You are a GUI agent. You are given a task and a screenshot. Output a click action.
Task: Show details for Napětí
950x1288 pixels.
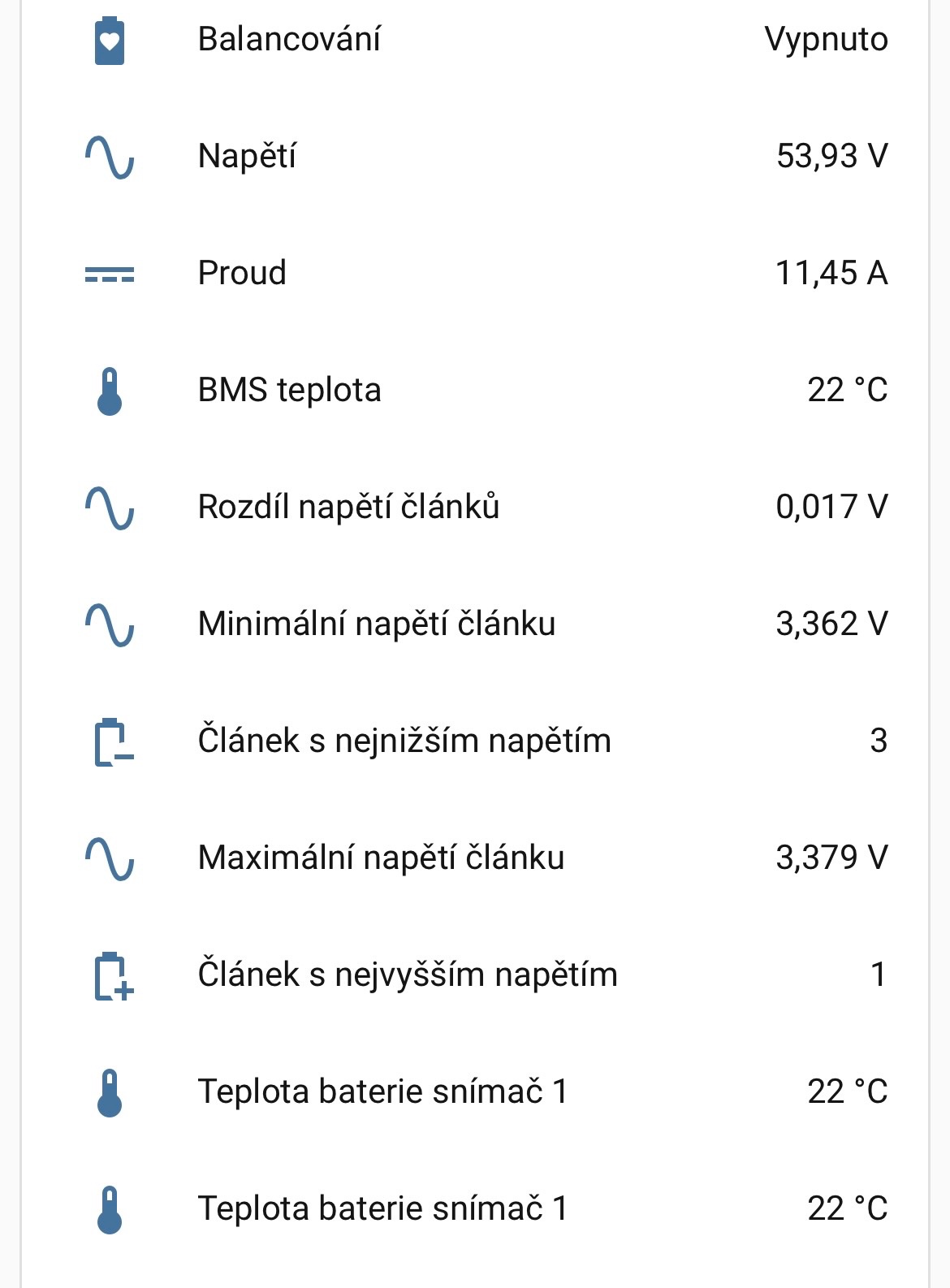point(247,156)
